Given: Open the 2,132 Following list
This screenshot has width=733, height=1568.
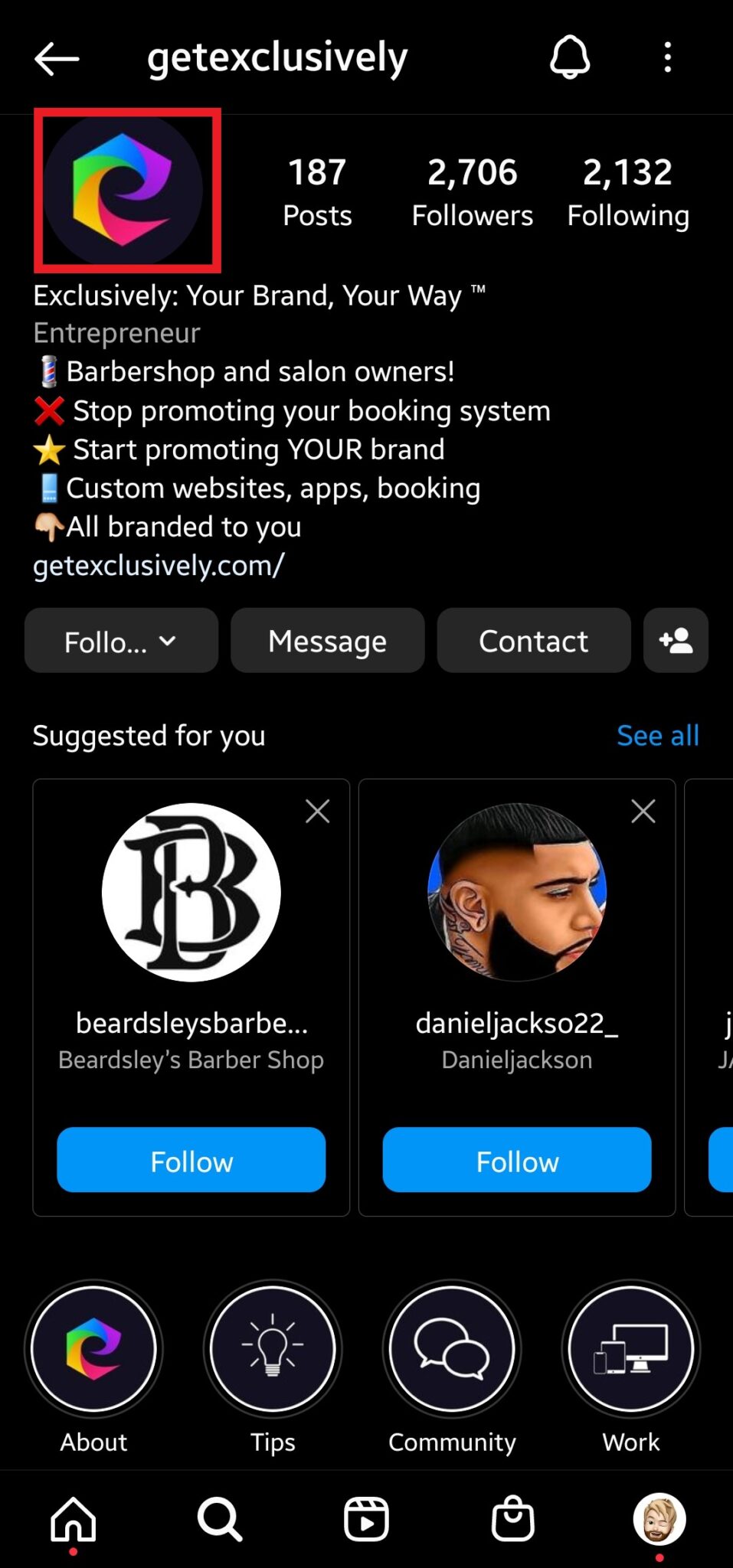Looking at the screenshot, I should pyautogui.click(x=628, y=192).
